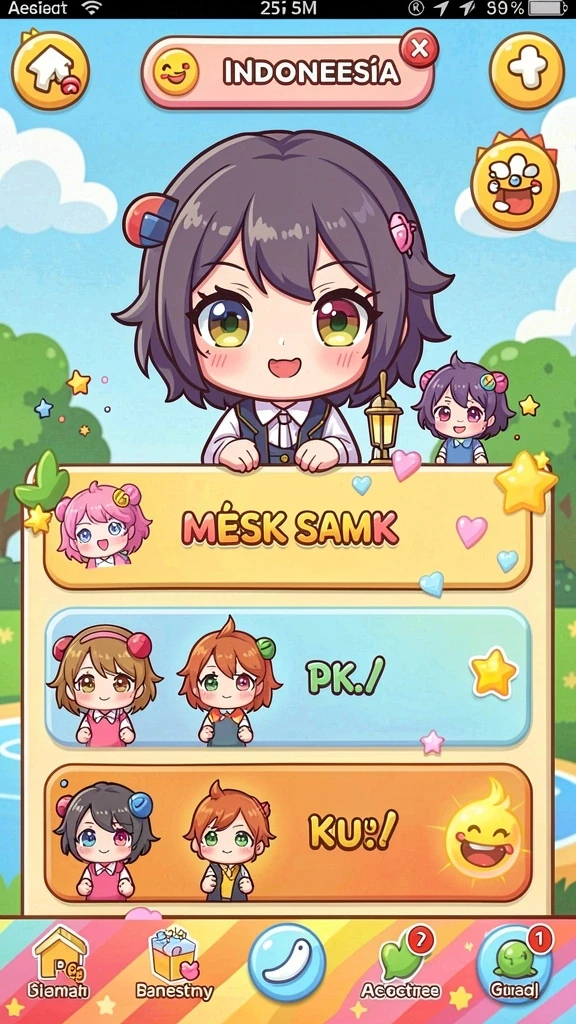Tap the INDONEESIA title pill

click(287, 72)
